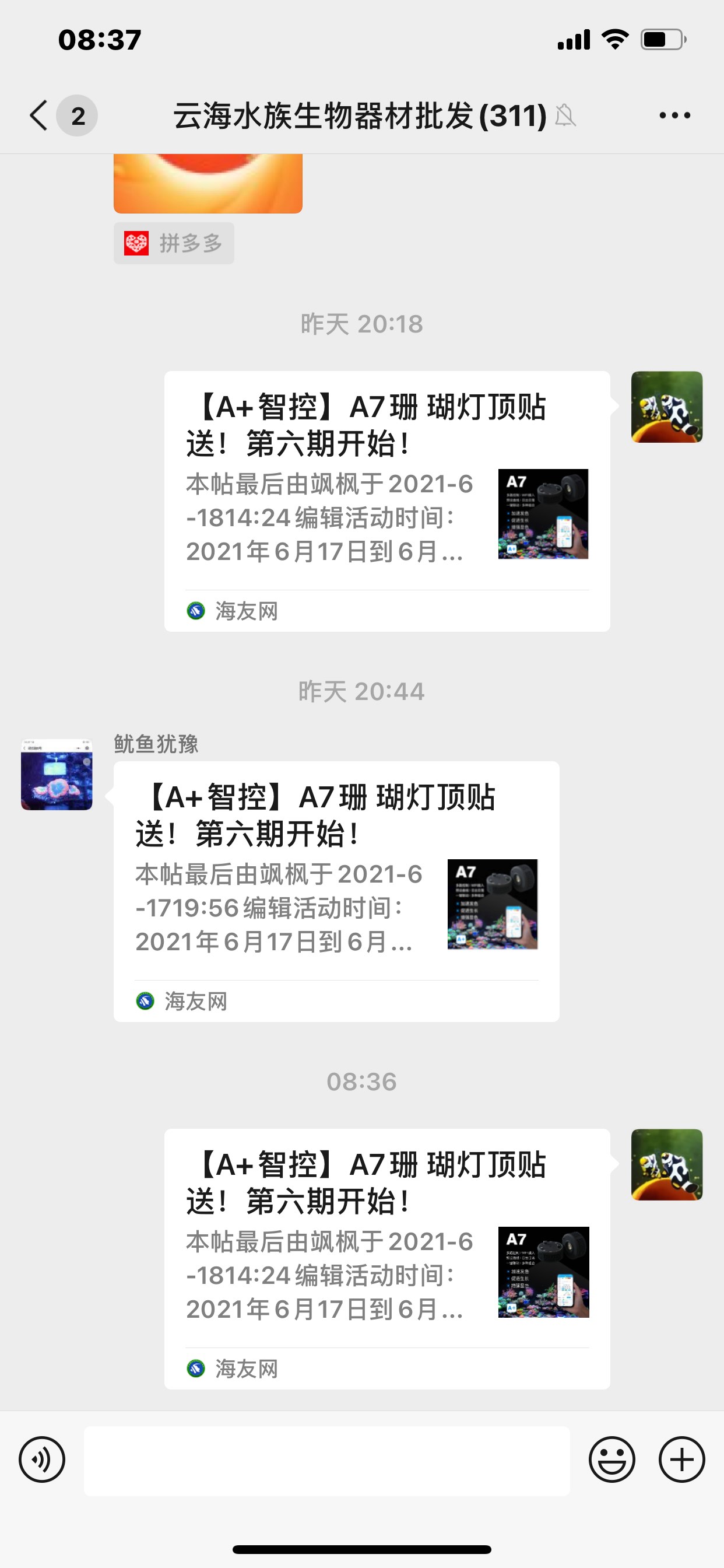View 鱿鱼犹豫's profile avatar
Image resolution: width=724 pixels, height=1568 pixels.
click(57, 774)
